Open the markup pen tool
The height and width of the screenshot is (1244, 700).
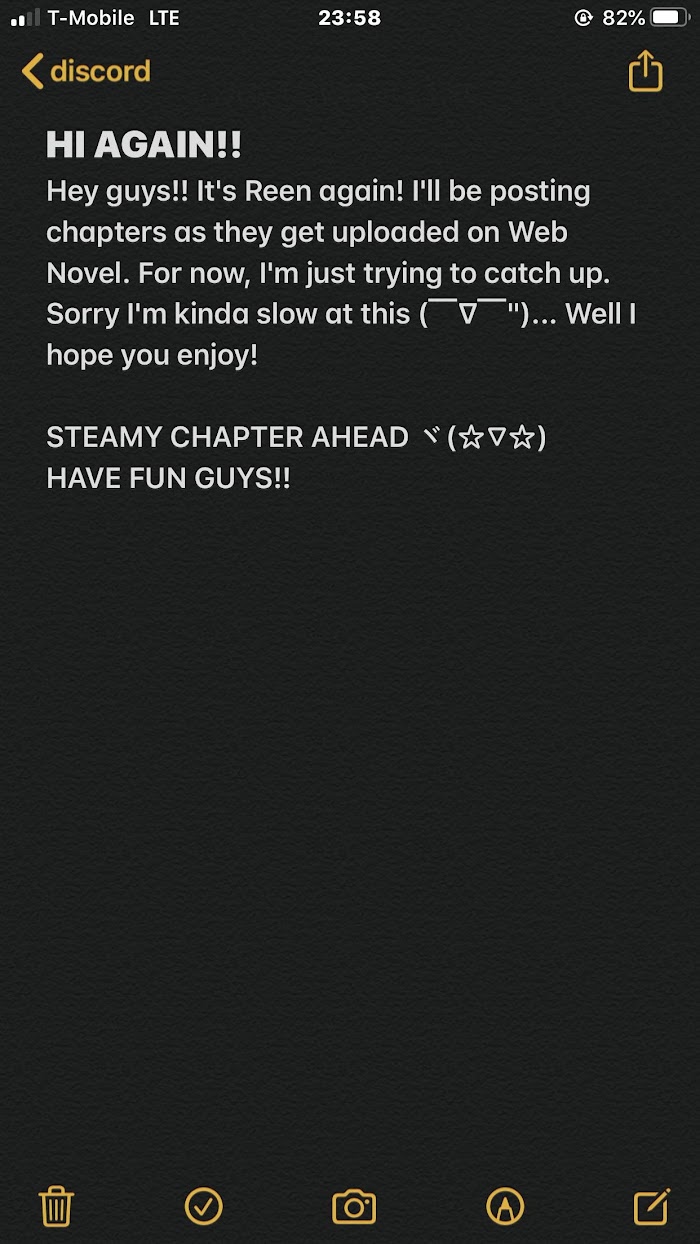coord(504,1206)
